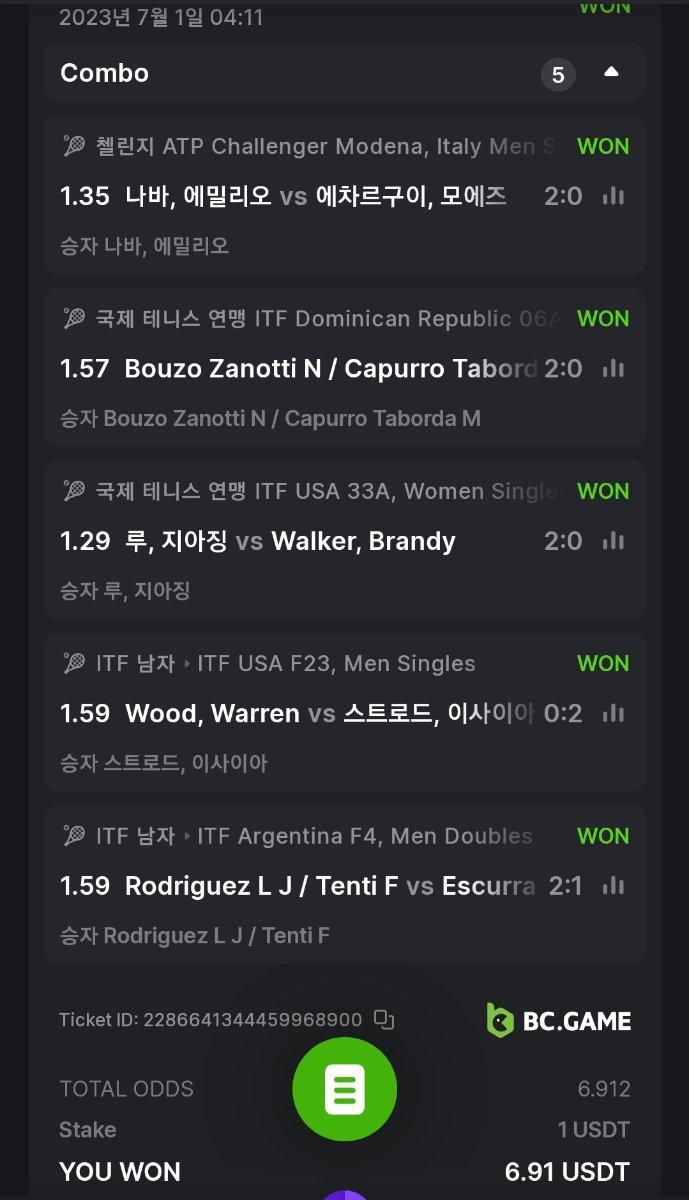
Task: Open stats for Bouzo Zanotti / Capurro match
Action: (613, 369)
